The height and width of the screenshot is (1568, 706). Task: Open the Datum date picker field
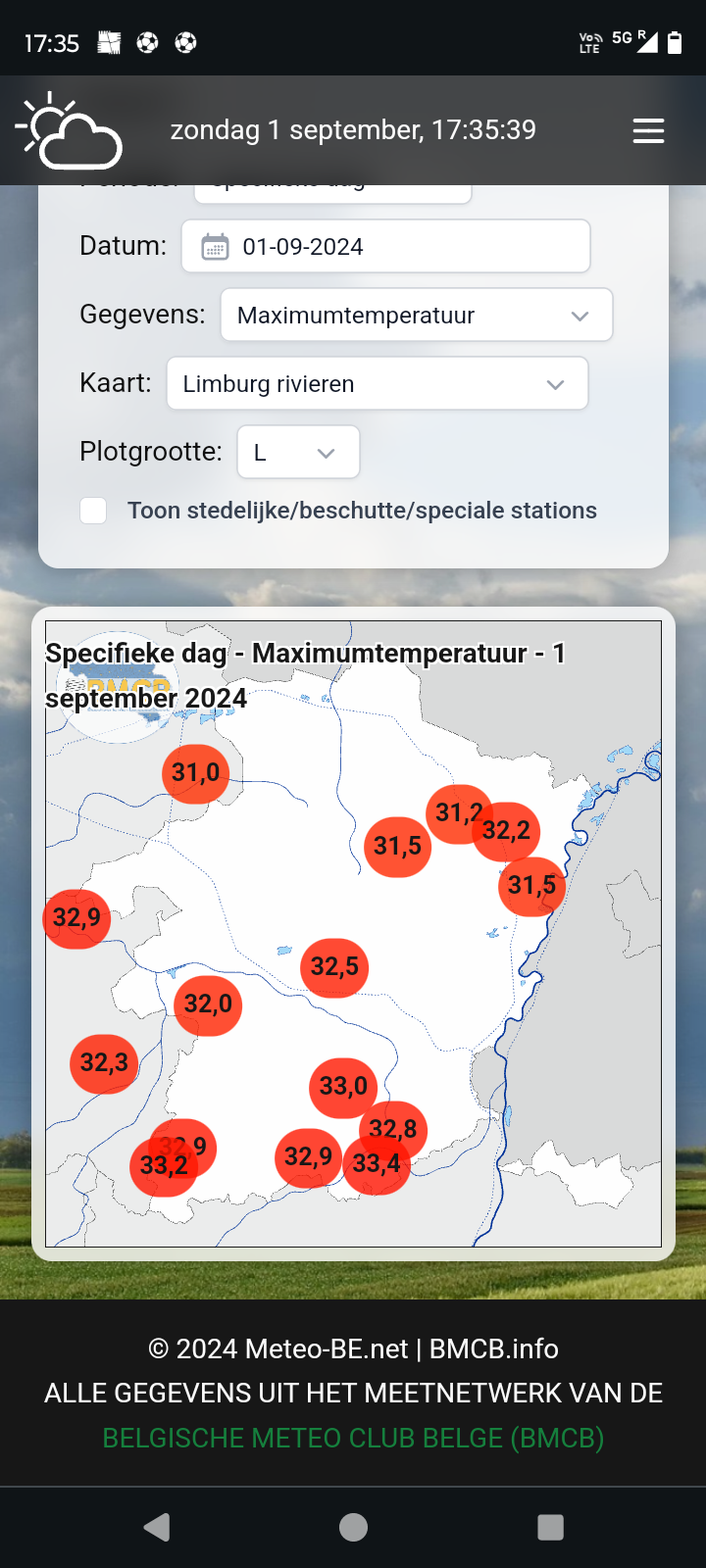385,246
